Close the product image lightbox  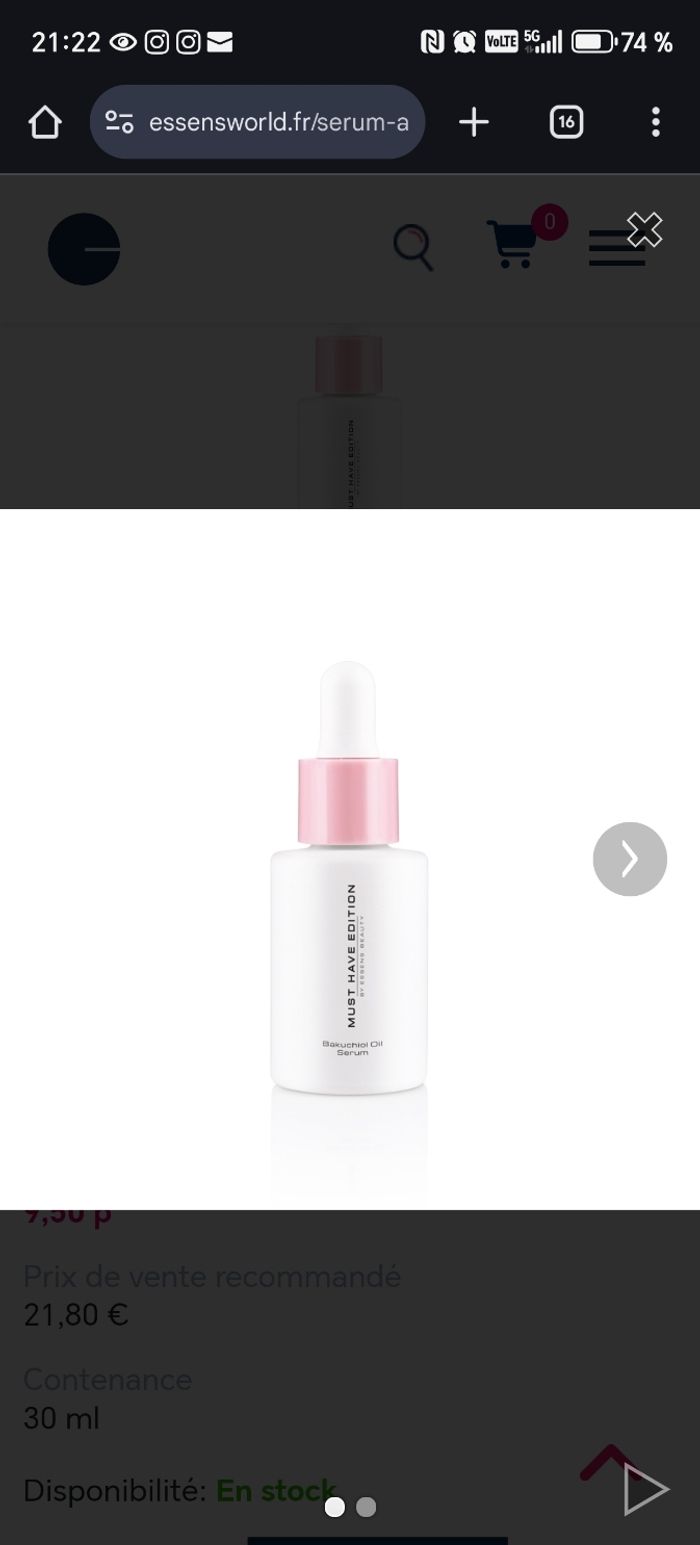pyautogui.click(x=644, y=231)
